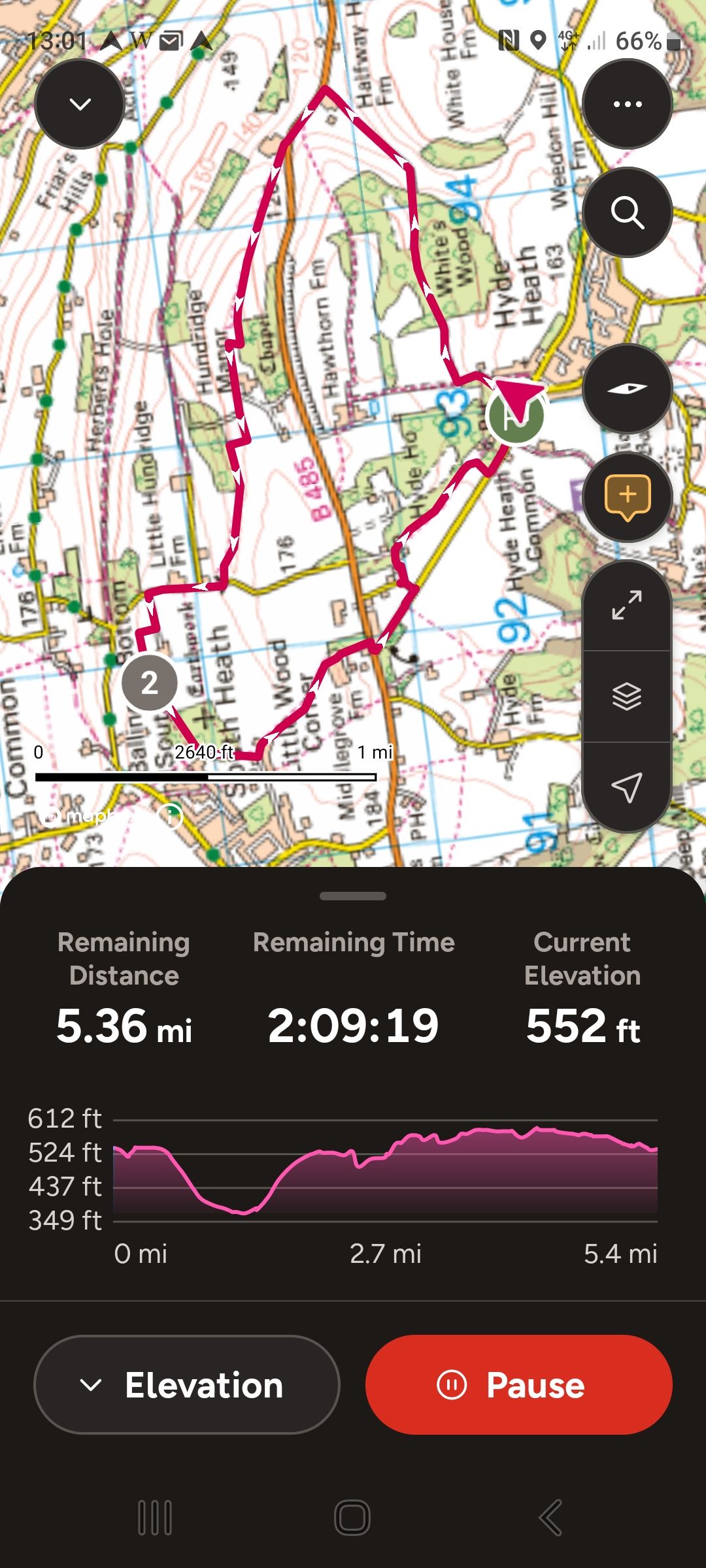Screen dimensions: 706x1568
Task: Open the three-dot overflow menu
Action: 626,103
